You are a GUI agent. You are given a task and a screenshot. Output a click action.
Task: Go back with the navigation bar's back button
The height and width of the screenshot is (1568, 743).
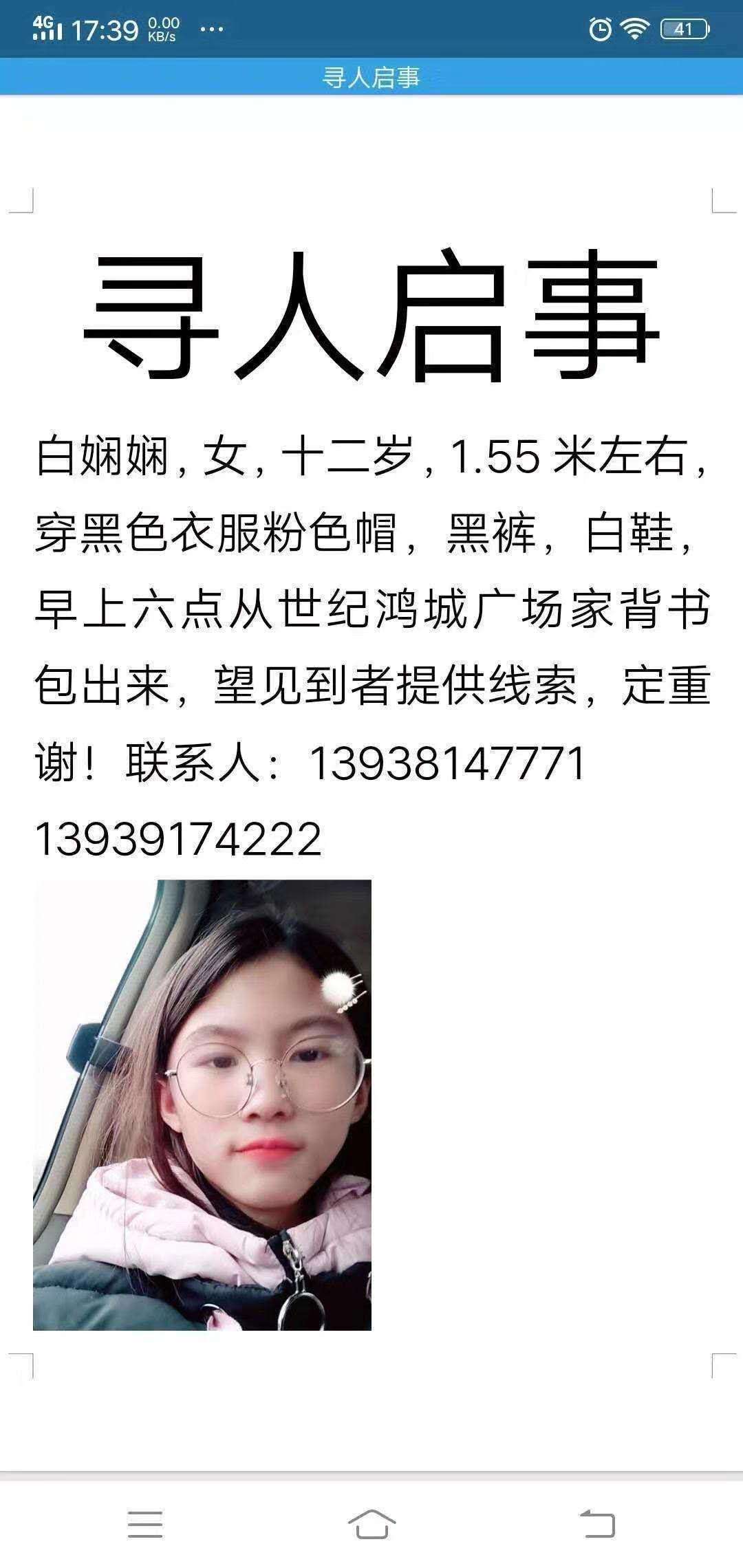tap(597, 1523)
